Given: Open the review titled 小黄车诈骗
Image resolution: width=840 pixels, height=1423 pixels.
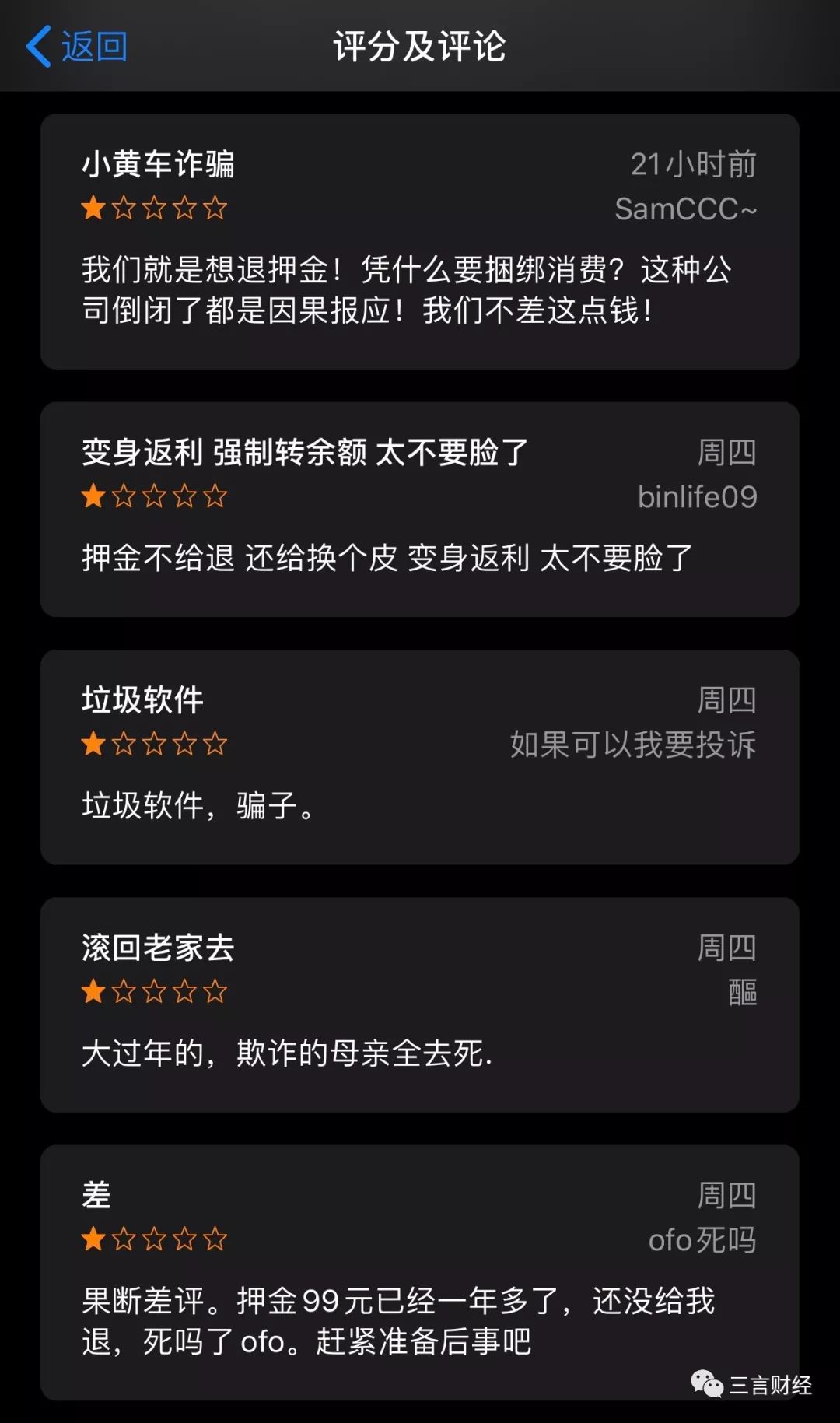Looking at the screenshot, I should pyautogui.click(x=419, y=241).
